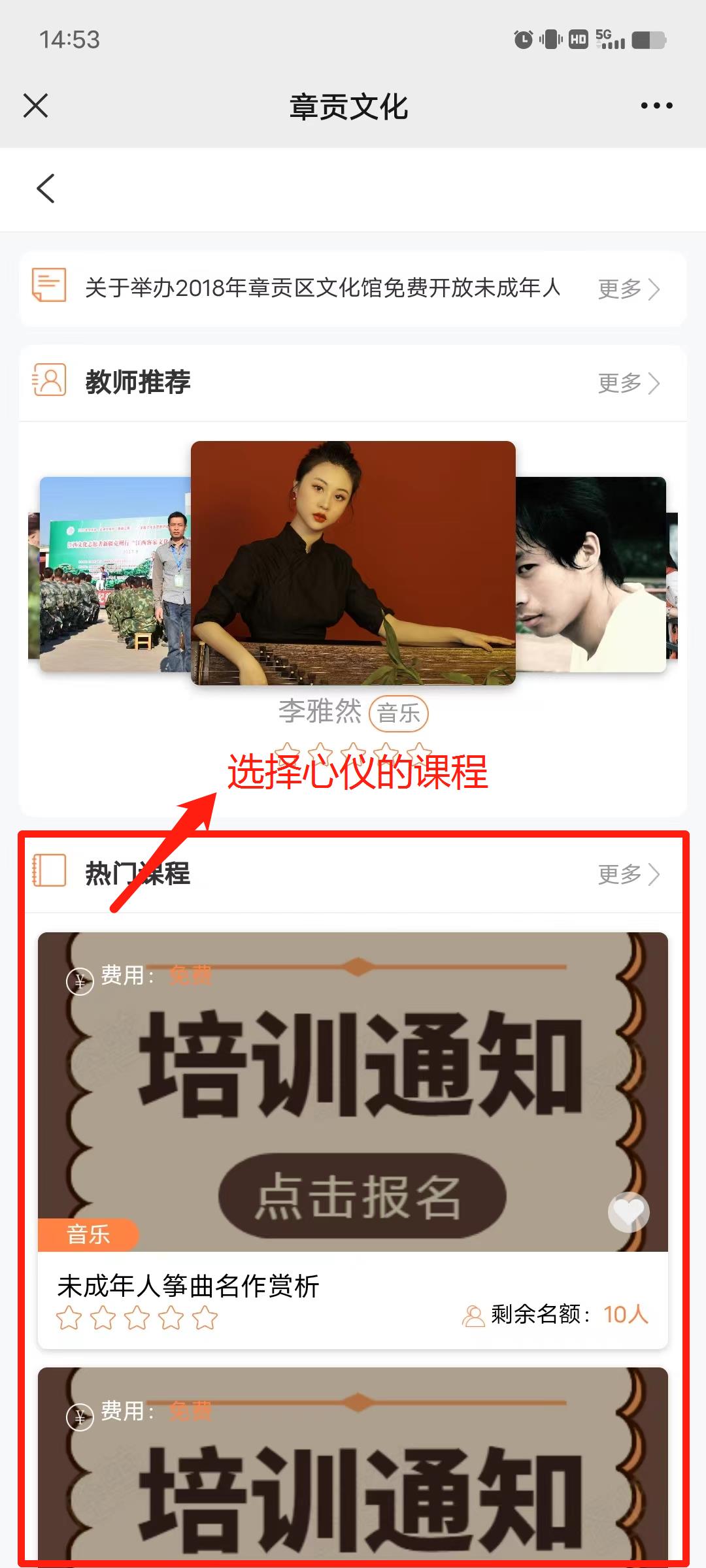Favorite the 未成年人筝曲名作赏析 course with heart

click(x=628, y=1213)
